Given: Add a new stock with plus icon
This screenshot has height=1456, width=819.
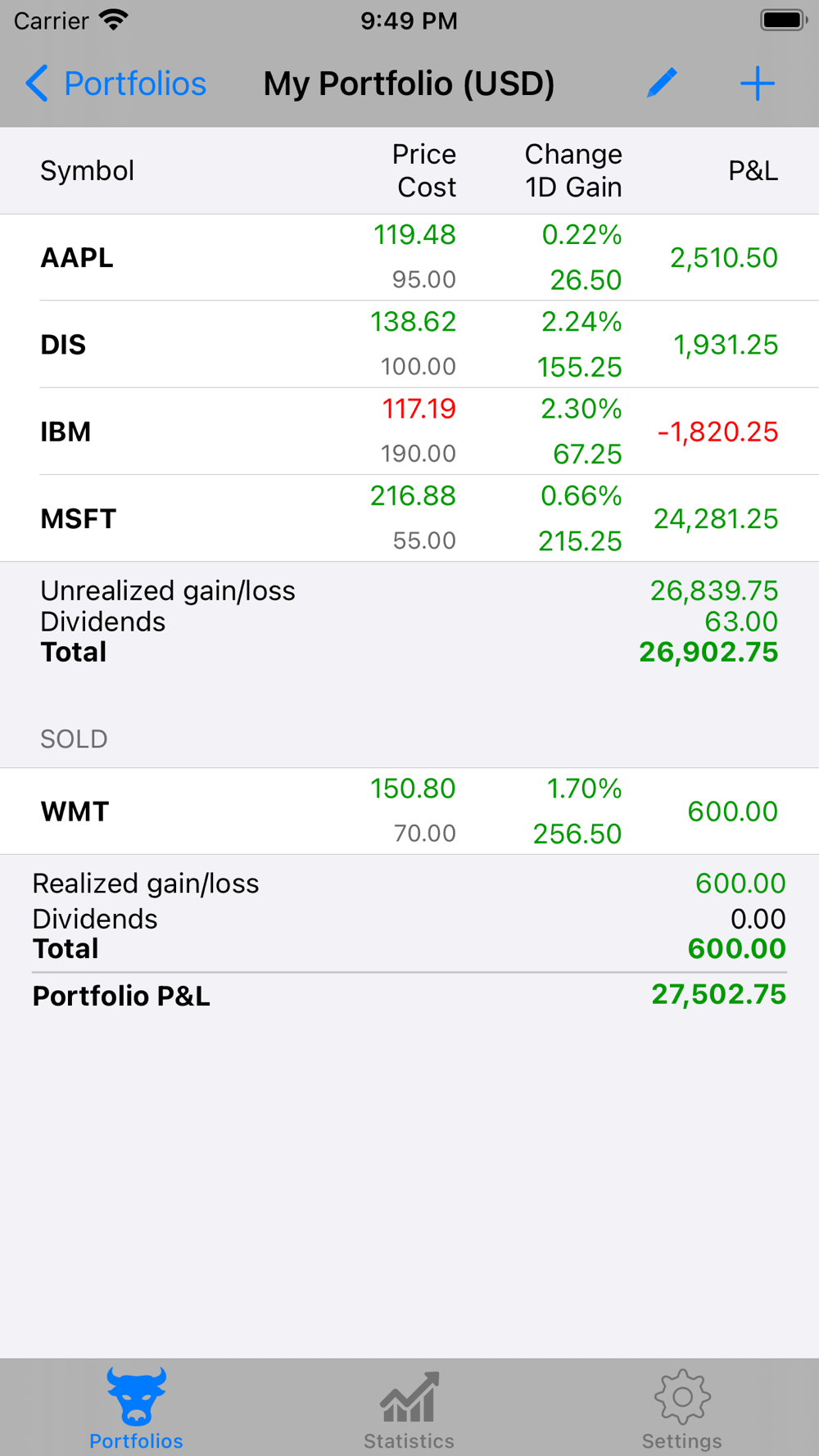Looking at the screenshot, I should (758, 84).
